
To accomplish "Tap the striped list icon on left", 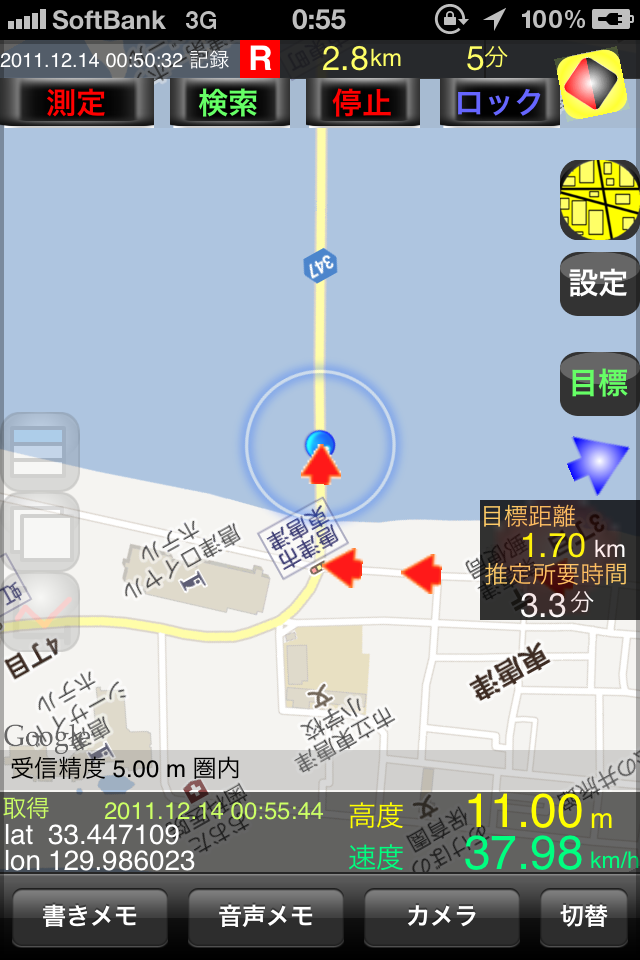I will click(40, 451).
